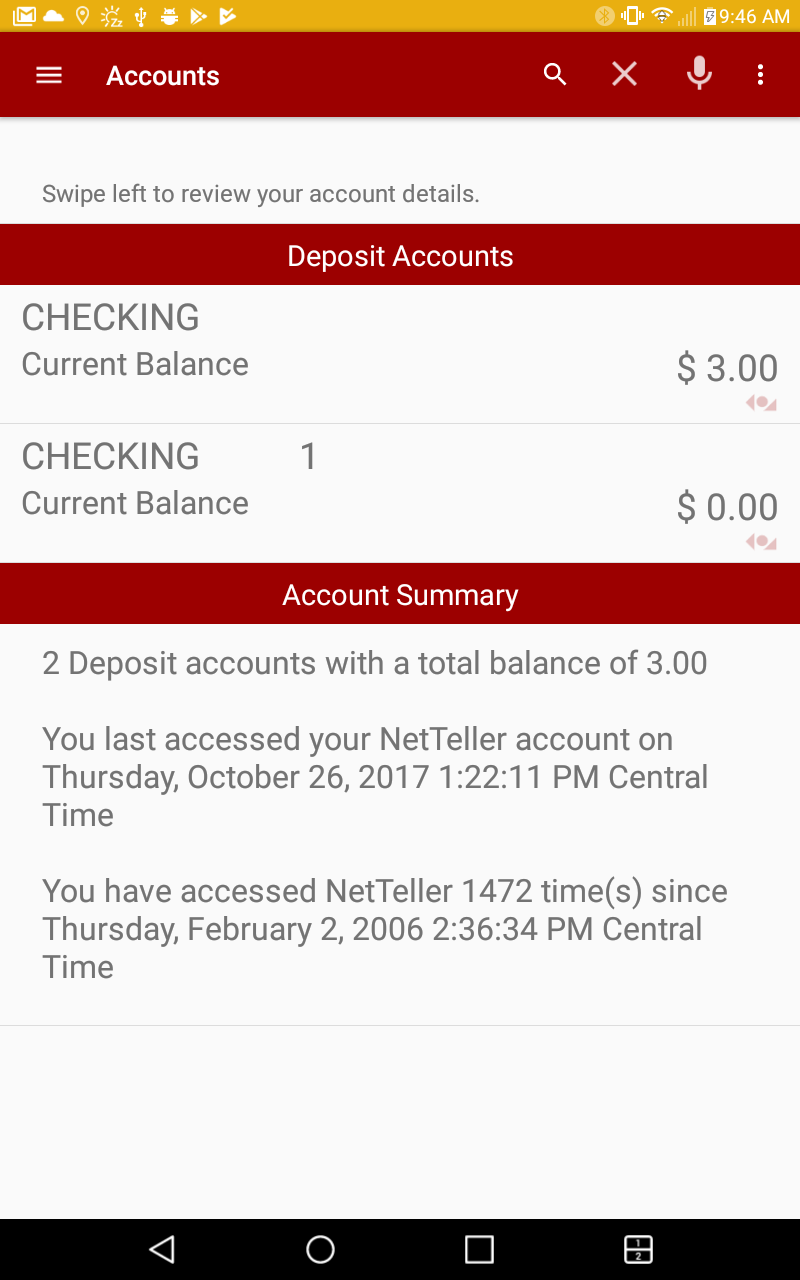Tap the $0.00 current balance amount
The height and width of the screenshot is (1280, 800).
pyautogui.click(x=727, y=507)
